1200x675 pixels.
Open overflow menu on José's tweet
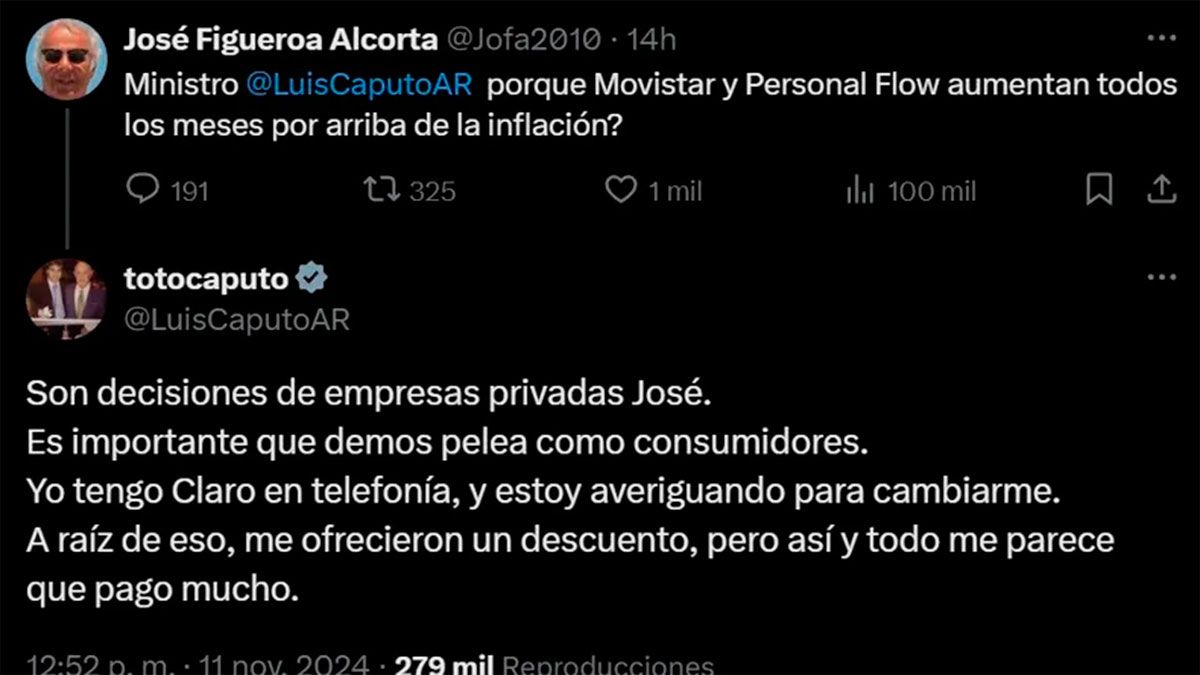1161,39
